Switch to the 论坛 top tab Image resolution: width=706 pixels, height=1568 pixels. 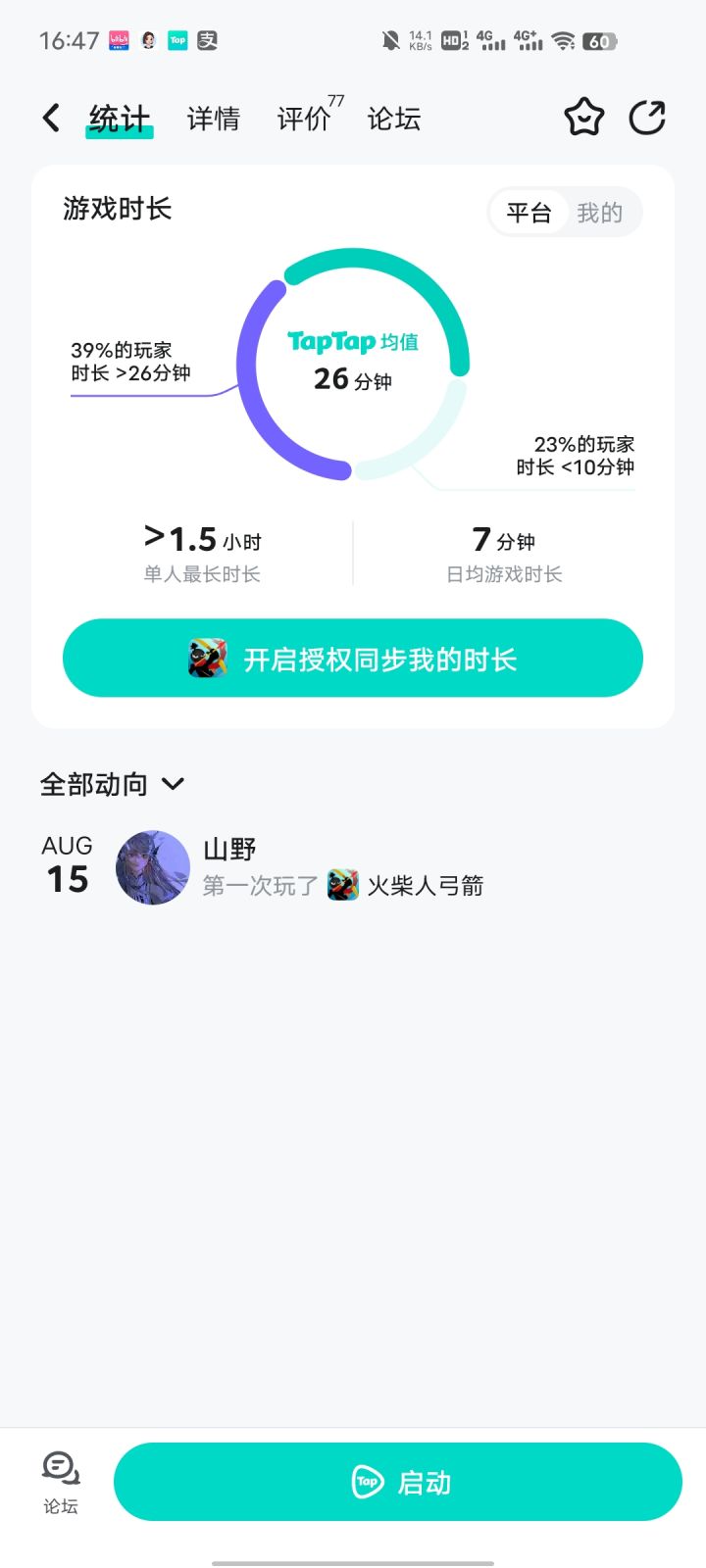pyautogui.click(x=394, y=120)
